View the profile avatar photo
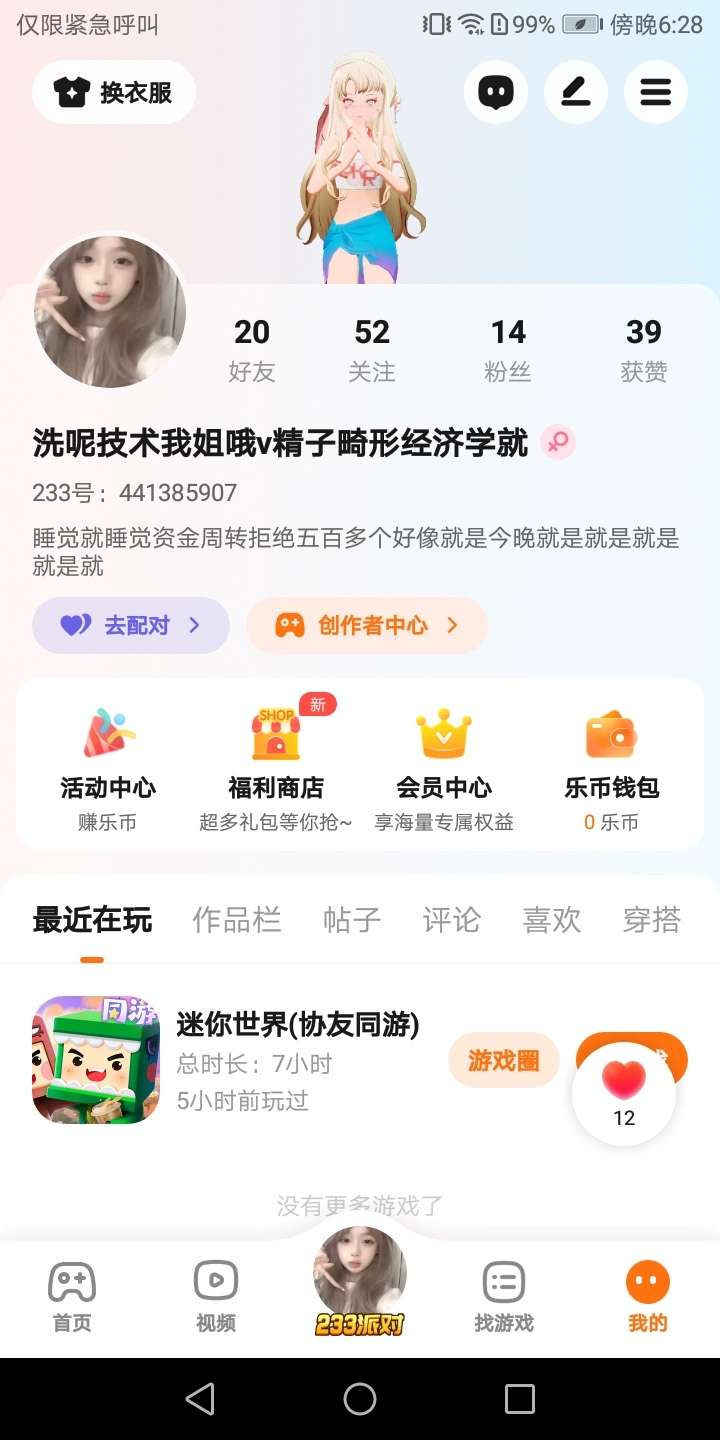Screen dimensions: 720x1440 (110, 312)
